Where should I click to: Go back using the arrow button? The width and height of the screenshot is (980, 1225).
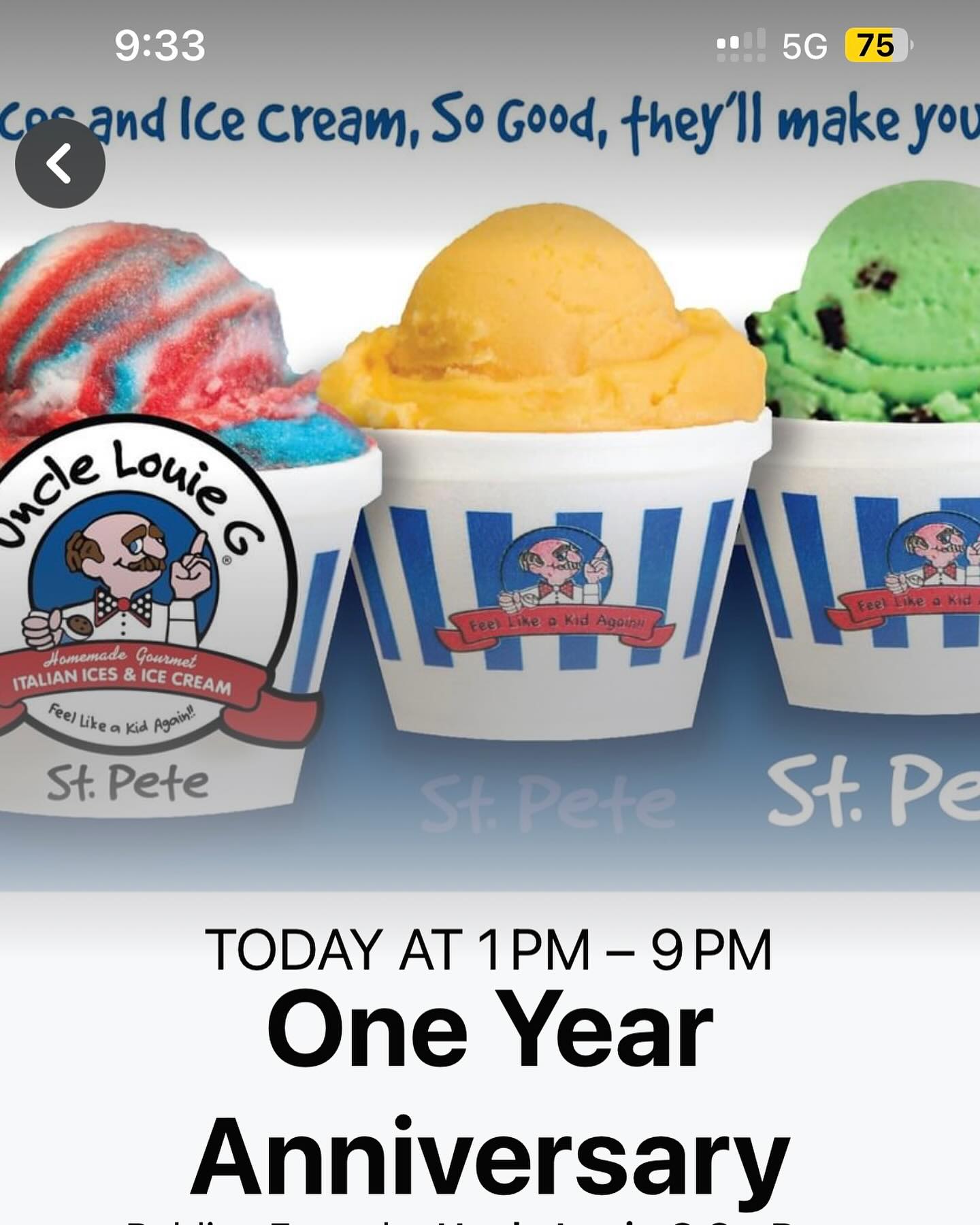(60, 163)
